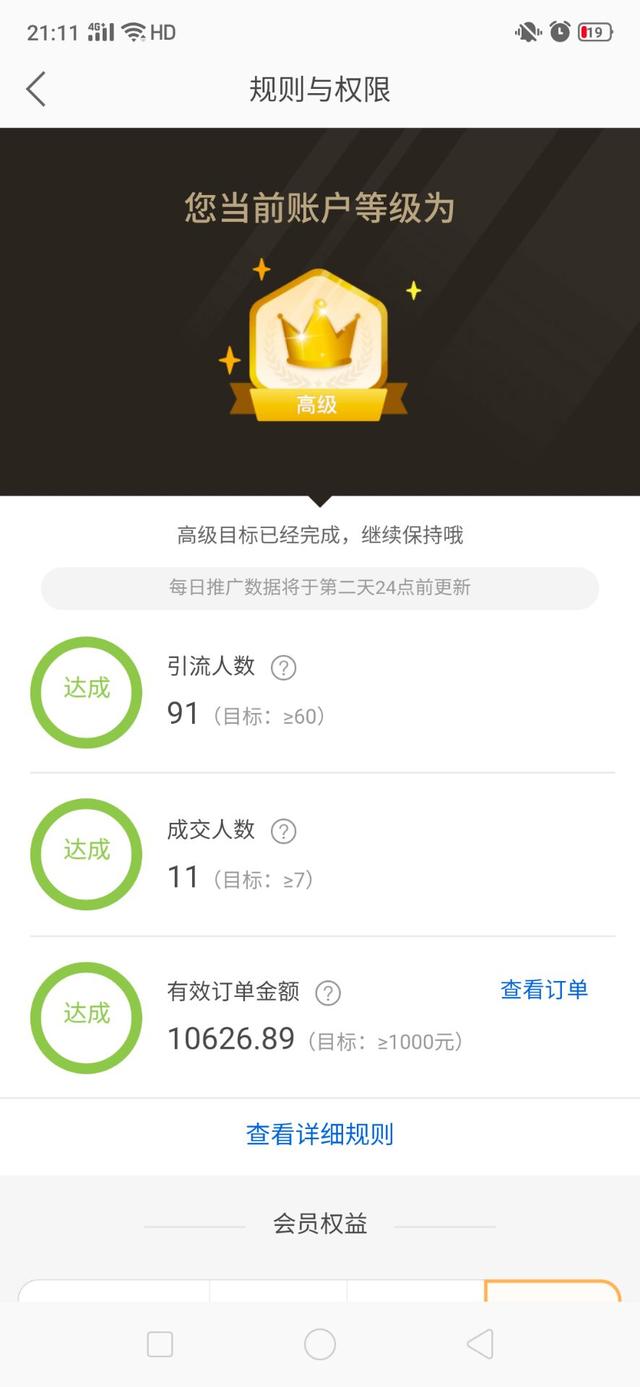This screenshot has width=640, height=1387.
Task: Open help icon next to 有效订单金额
Action: tap(328, 993)
